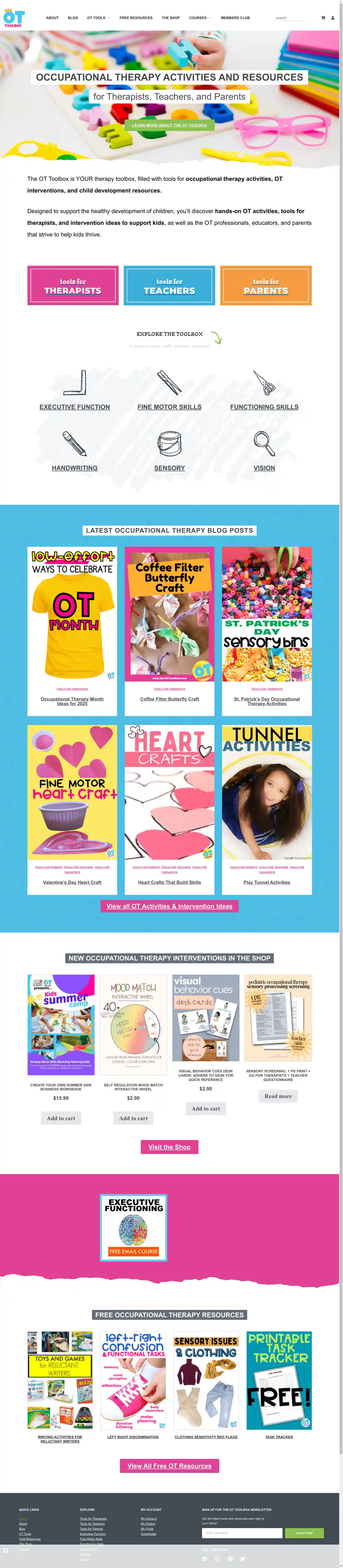Viewport: 343px width, 1568px height.
Task: Open Free Resources in the top menu
Action: coord(136,18)
